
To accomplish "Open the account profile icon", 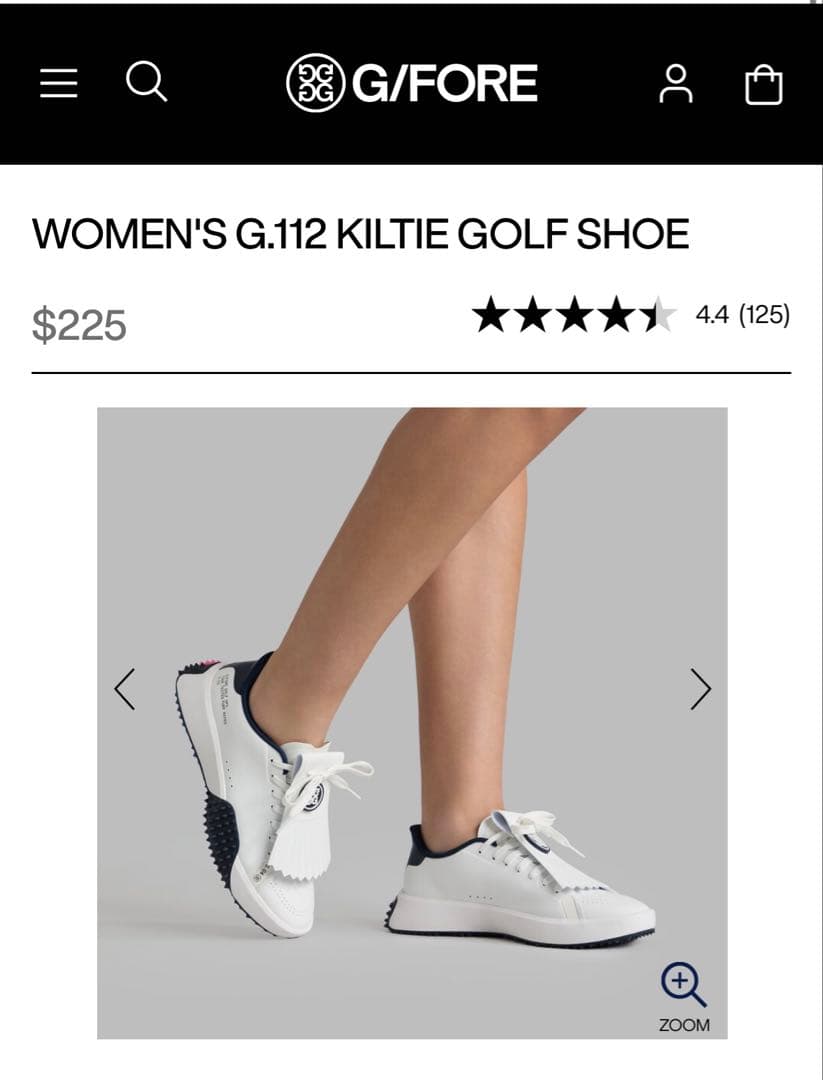I will pyautogui.click(x=676, y=84).
